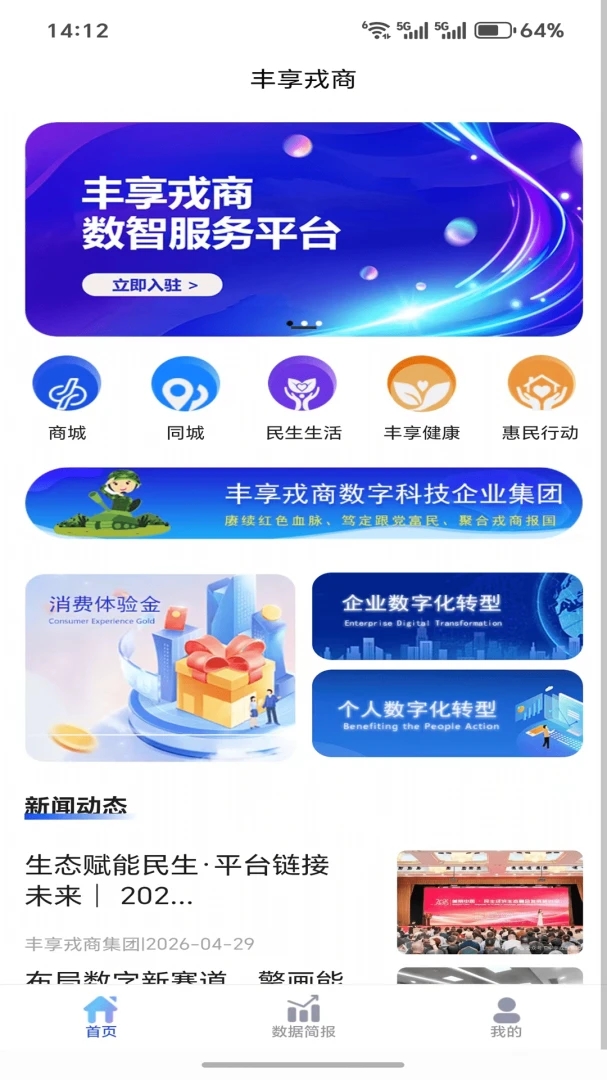Open the 消费体验金 card

click(x=161, y=667)
